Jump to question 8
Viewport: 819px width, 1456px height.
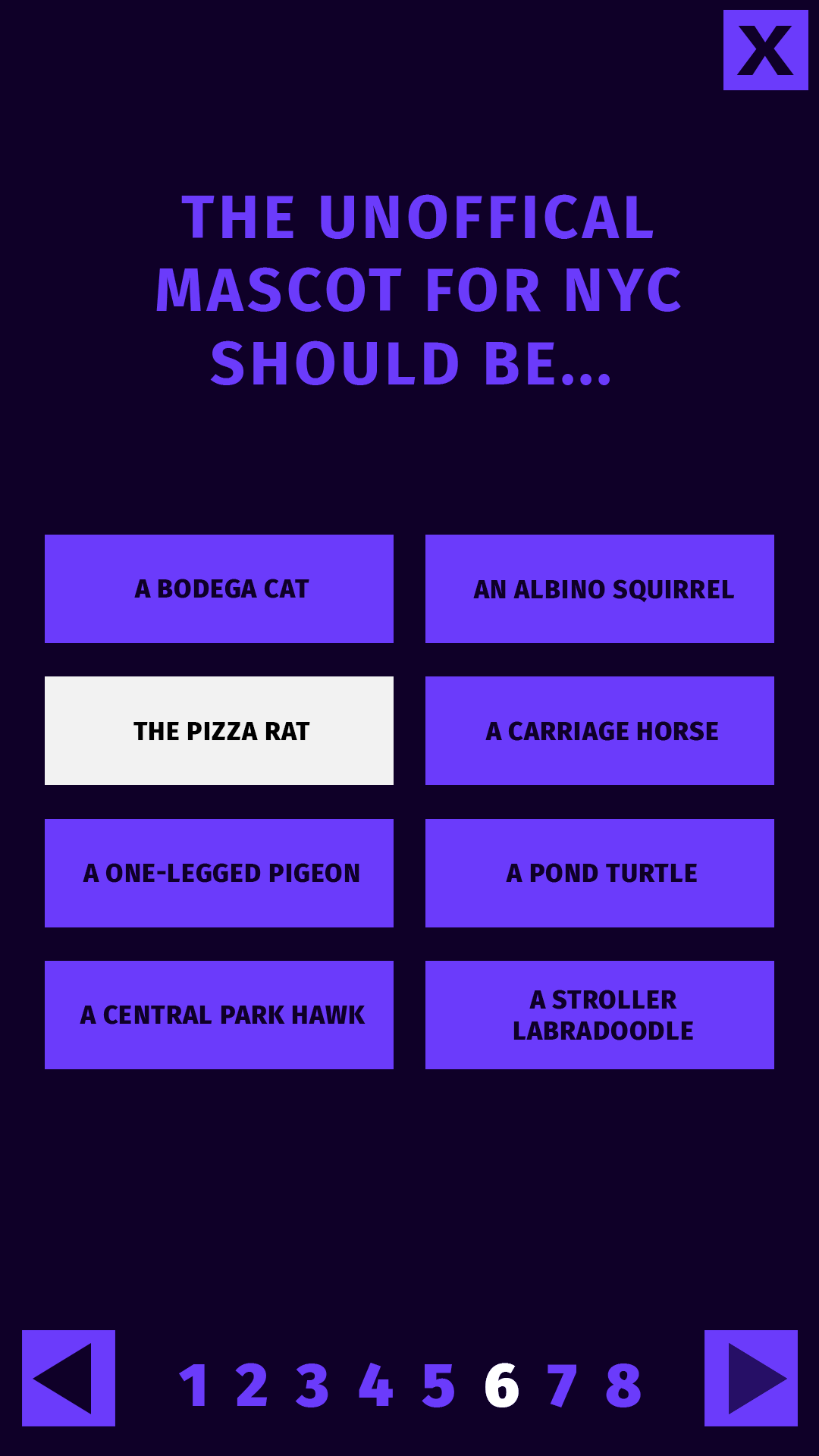tap(623, 1385)
